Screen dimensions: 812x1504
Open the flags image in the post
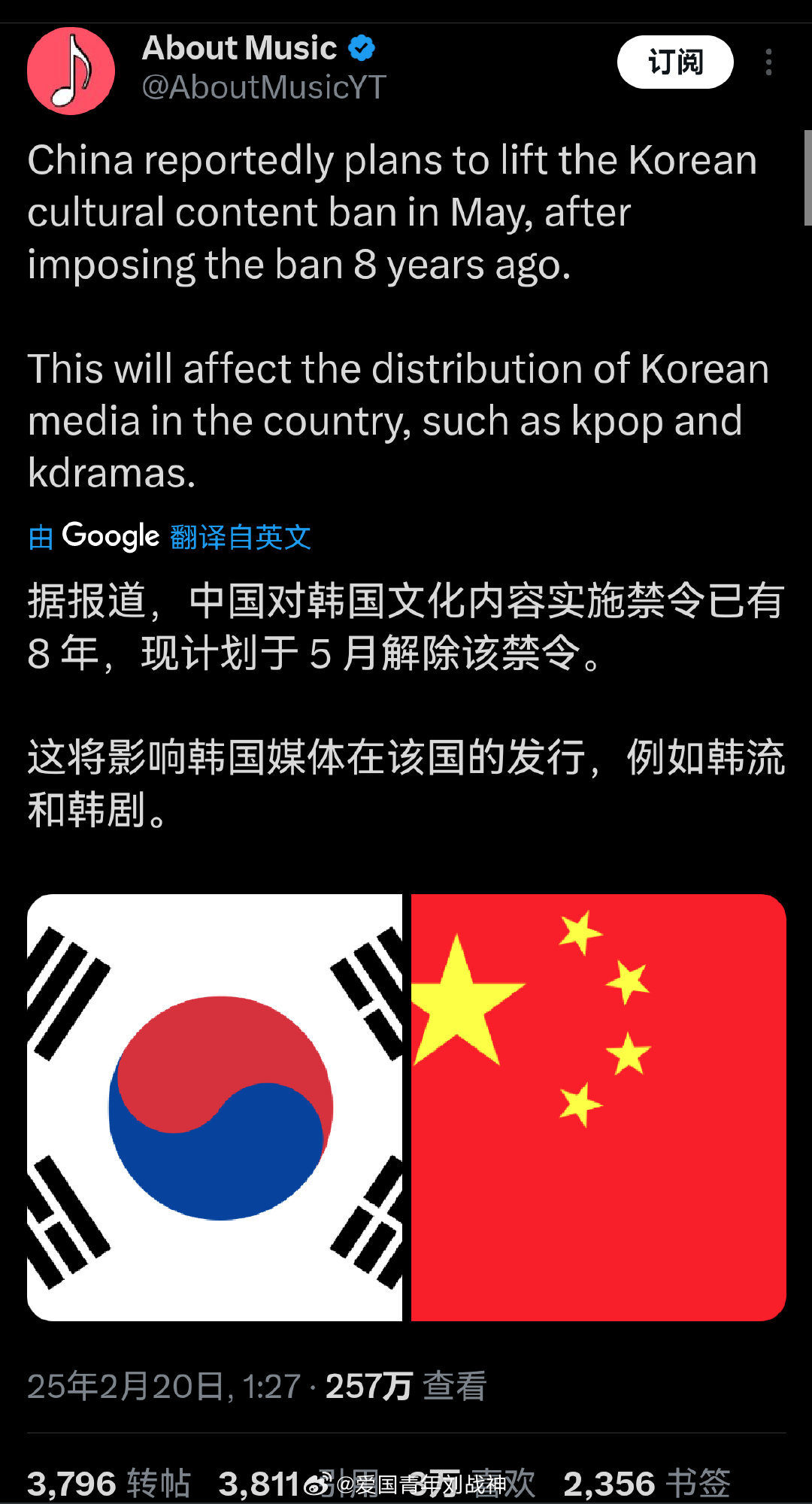click(407, 1107)
